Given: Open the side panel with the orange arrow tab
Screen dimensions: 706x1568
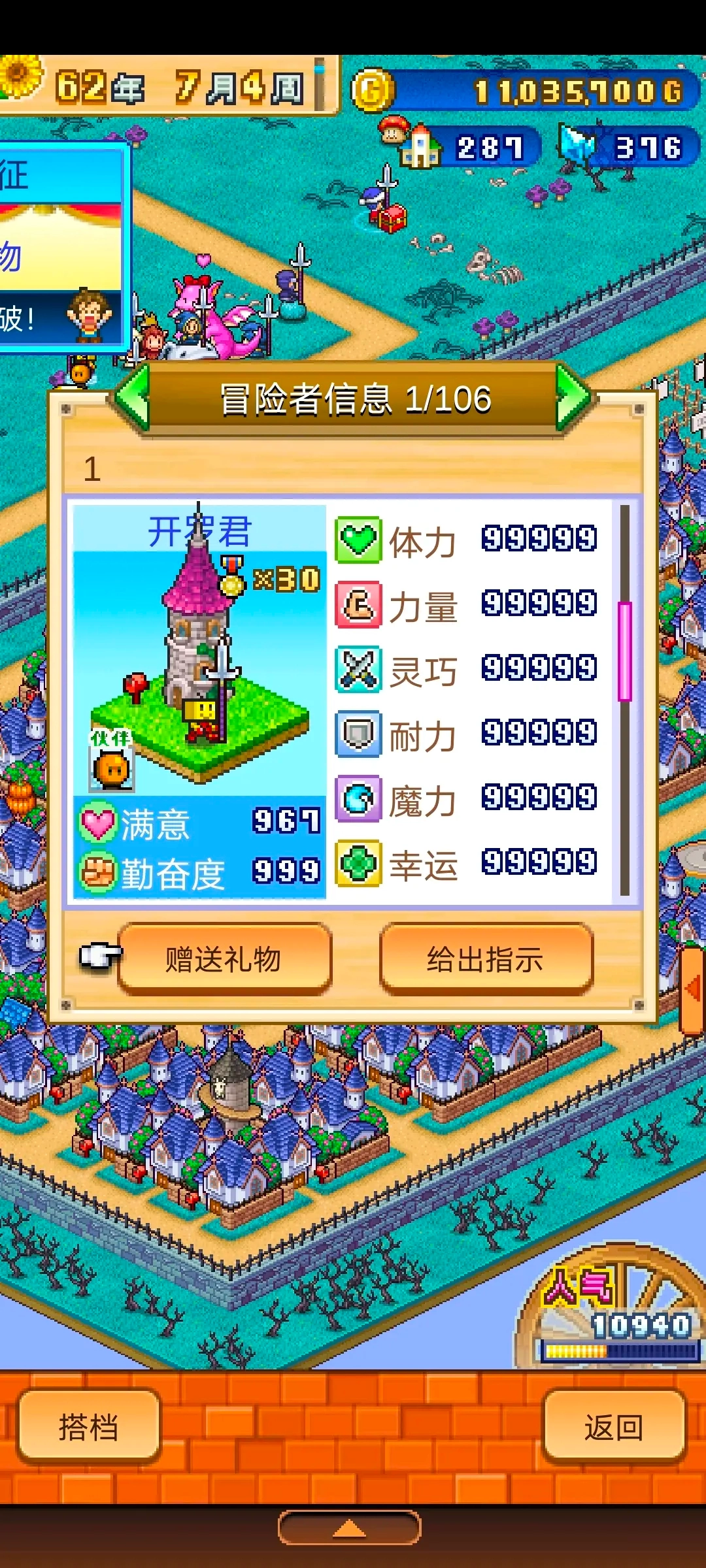Looking at the screenshot, I should point(693,990).
